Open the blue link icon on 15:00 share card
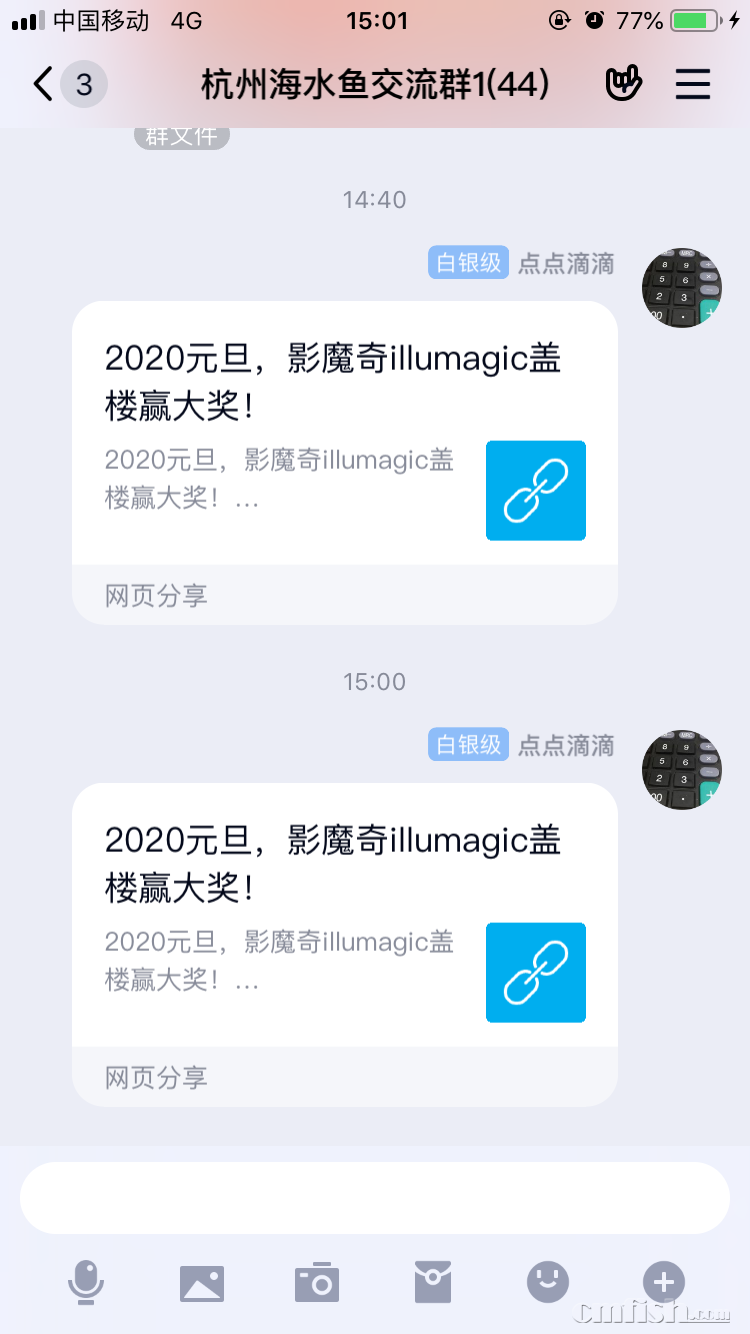This screenshot has height=1334, width=750. pyautogui.click(x=535, y=972)
